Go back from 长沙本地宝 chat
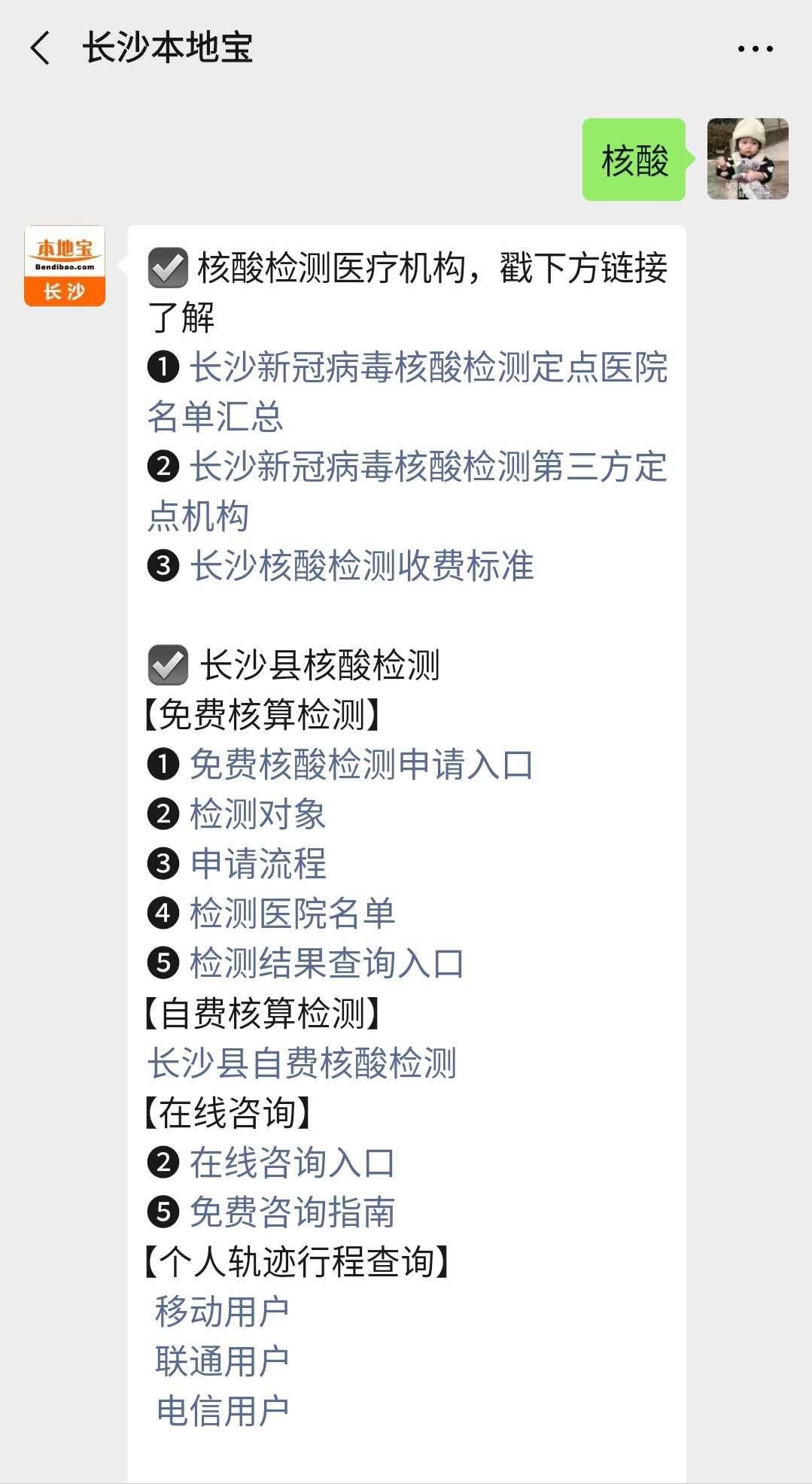Screen dimensions: 812x1484 pos(41,48)
